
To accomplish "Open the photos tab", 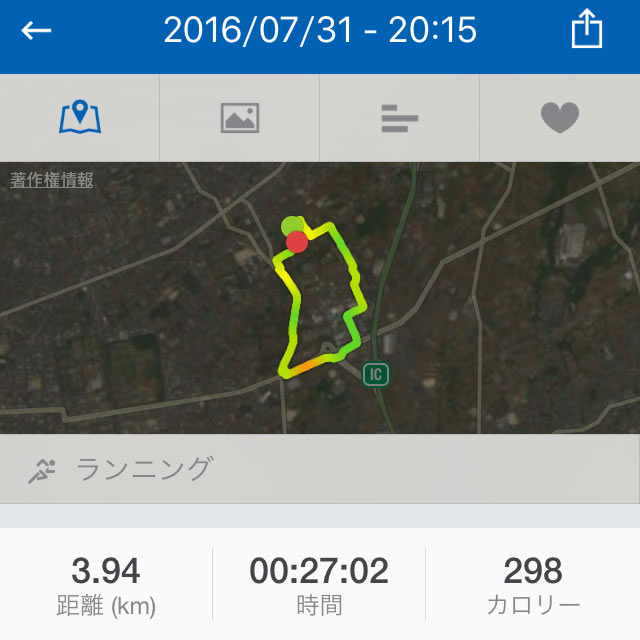I will click(240, 118).
